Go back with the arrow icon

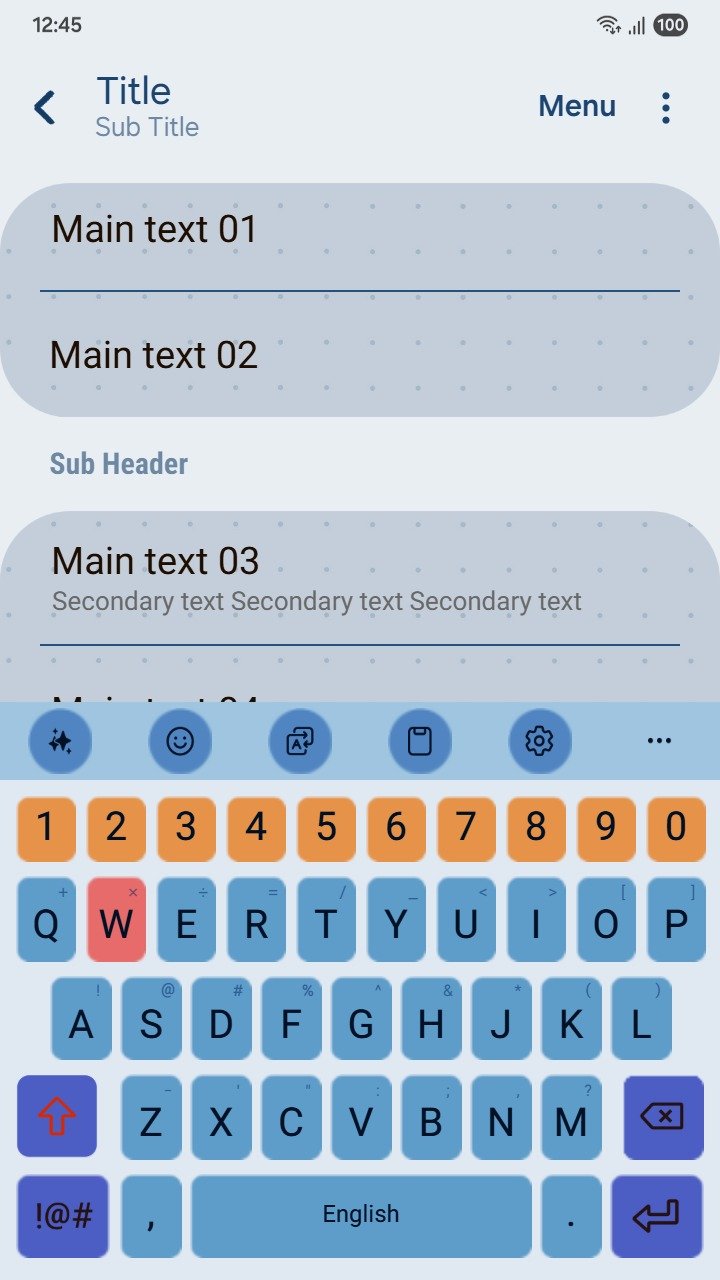click(x=45, y=107)
